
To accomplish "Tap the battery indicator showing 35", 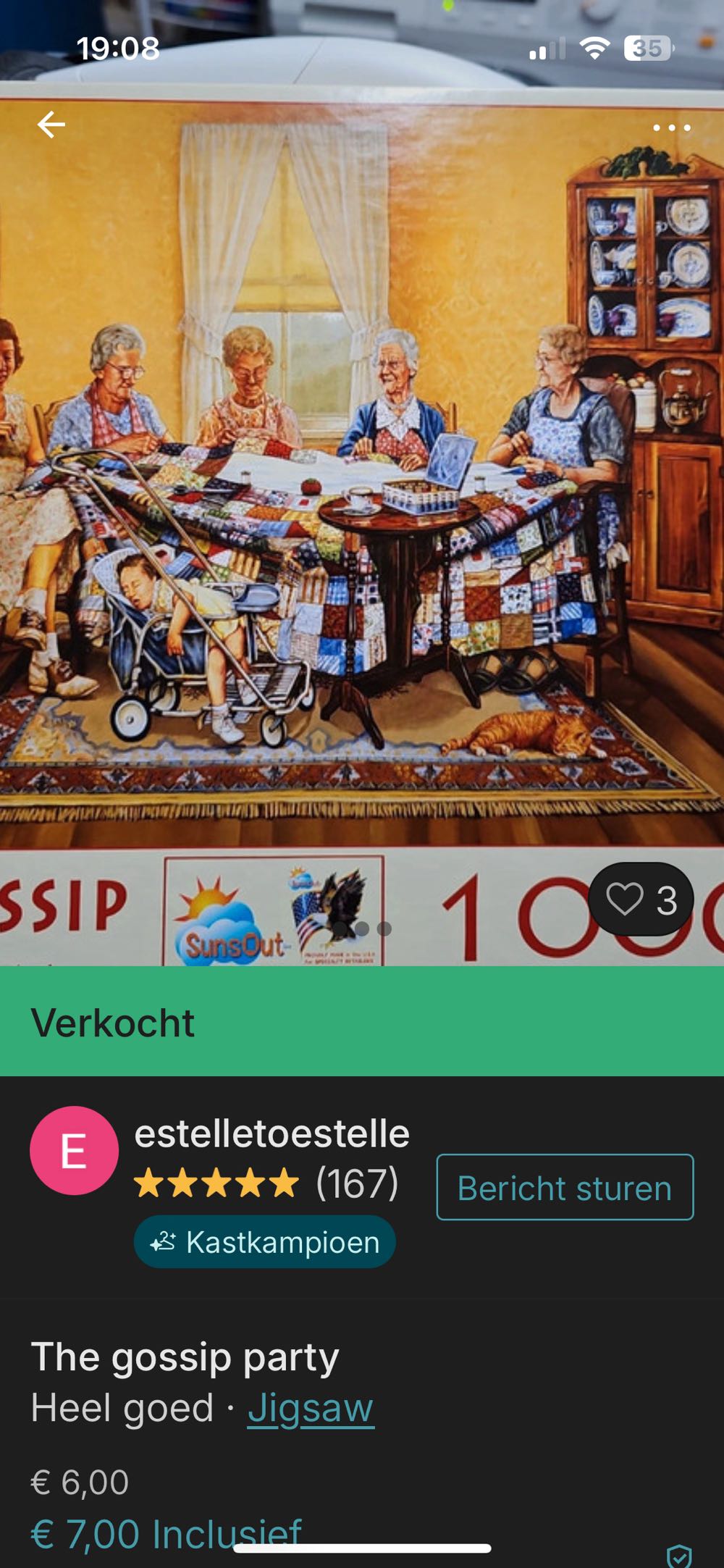I will [647, 47].
